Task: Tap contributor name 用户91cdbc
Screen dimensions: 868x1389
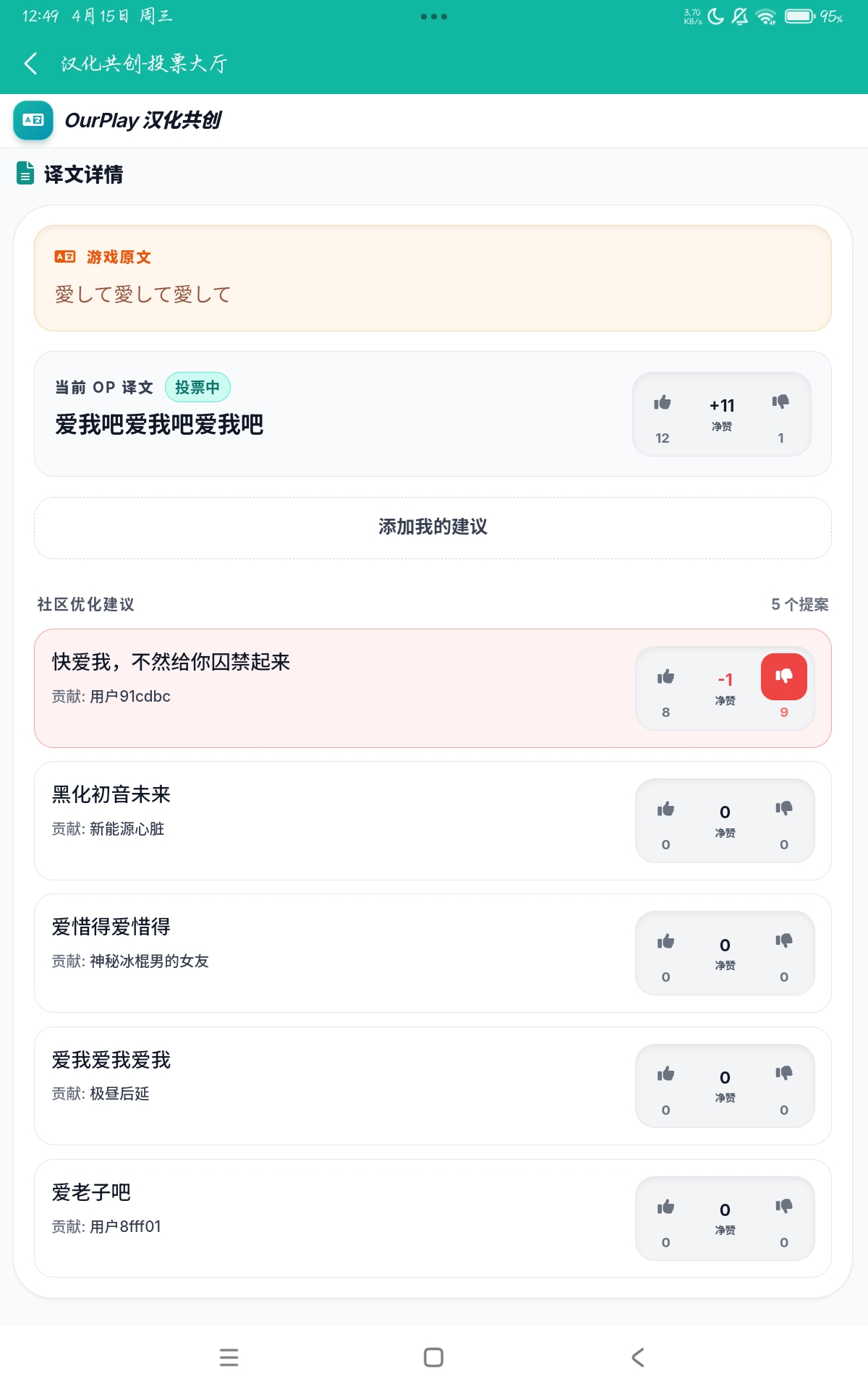Action: pyautogui.click(x=129, y=697)
